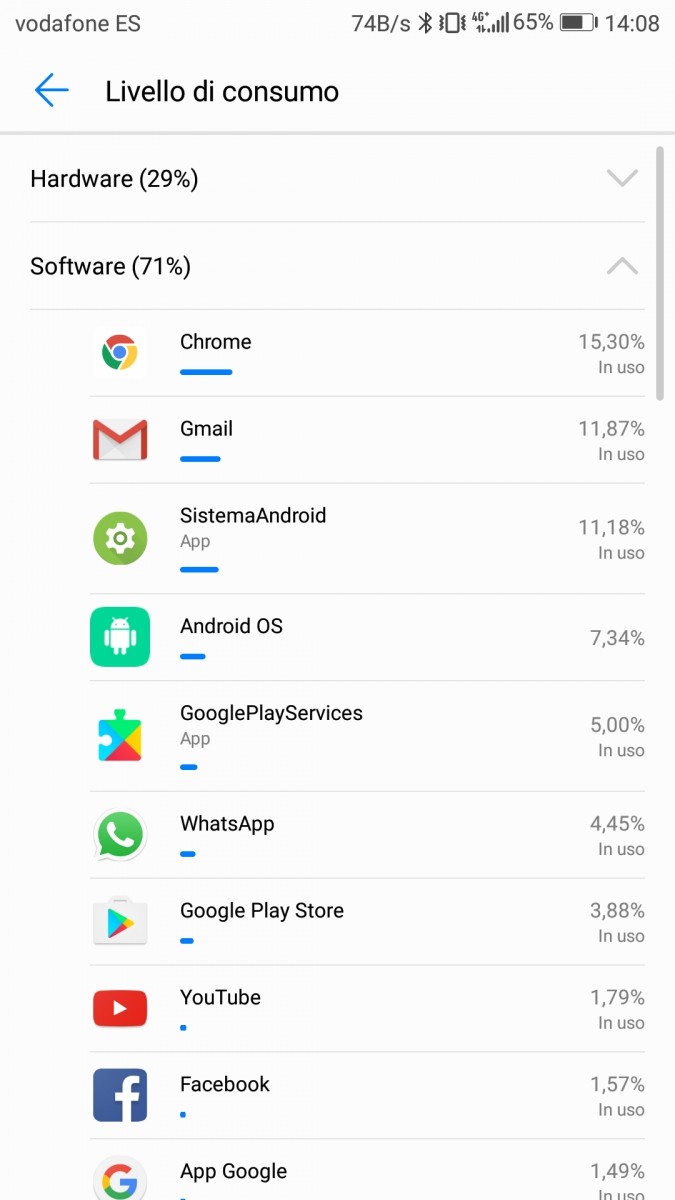Open the App Google row
This screenshot has height=1200, width=675.
366,1175
